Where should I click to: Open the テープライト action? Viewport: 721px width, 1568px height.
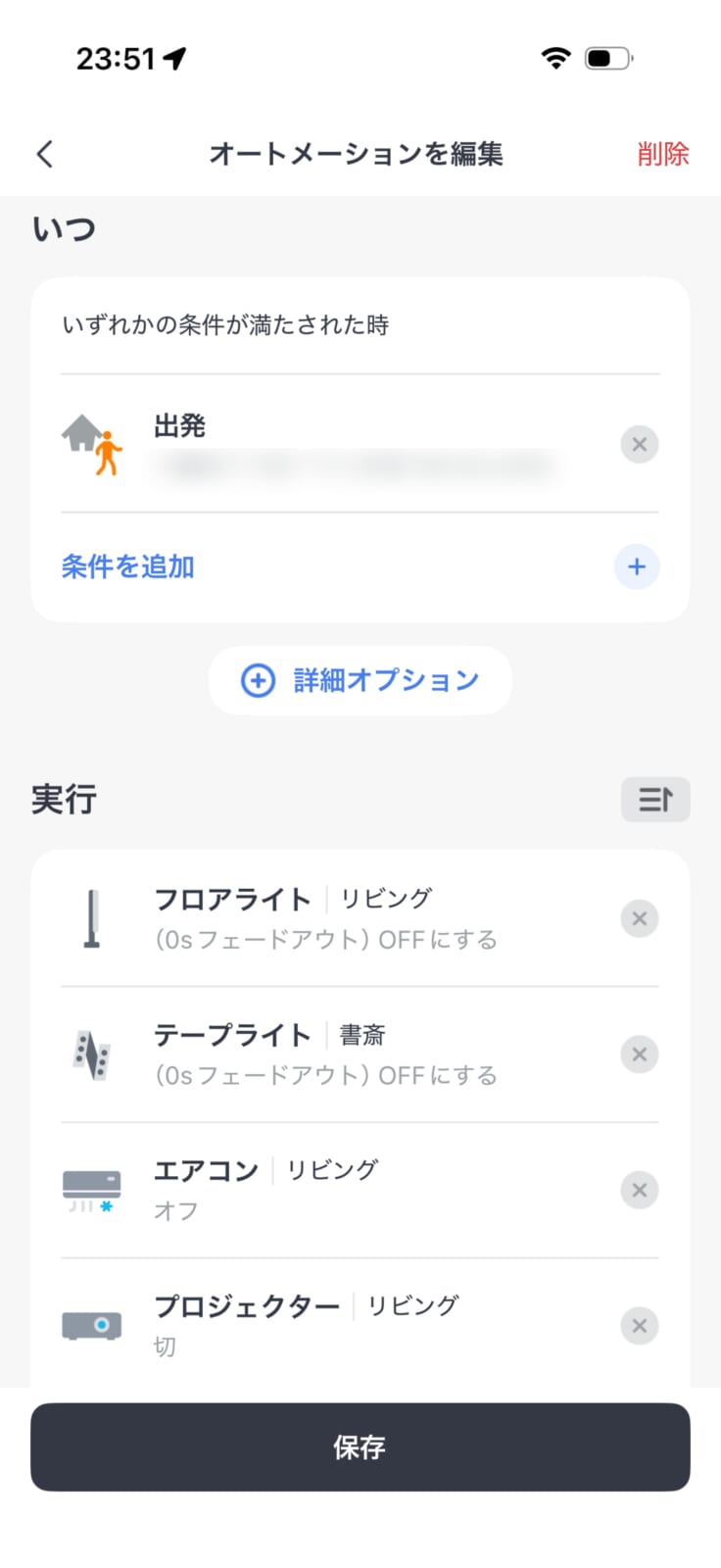coord(323,1054)
